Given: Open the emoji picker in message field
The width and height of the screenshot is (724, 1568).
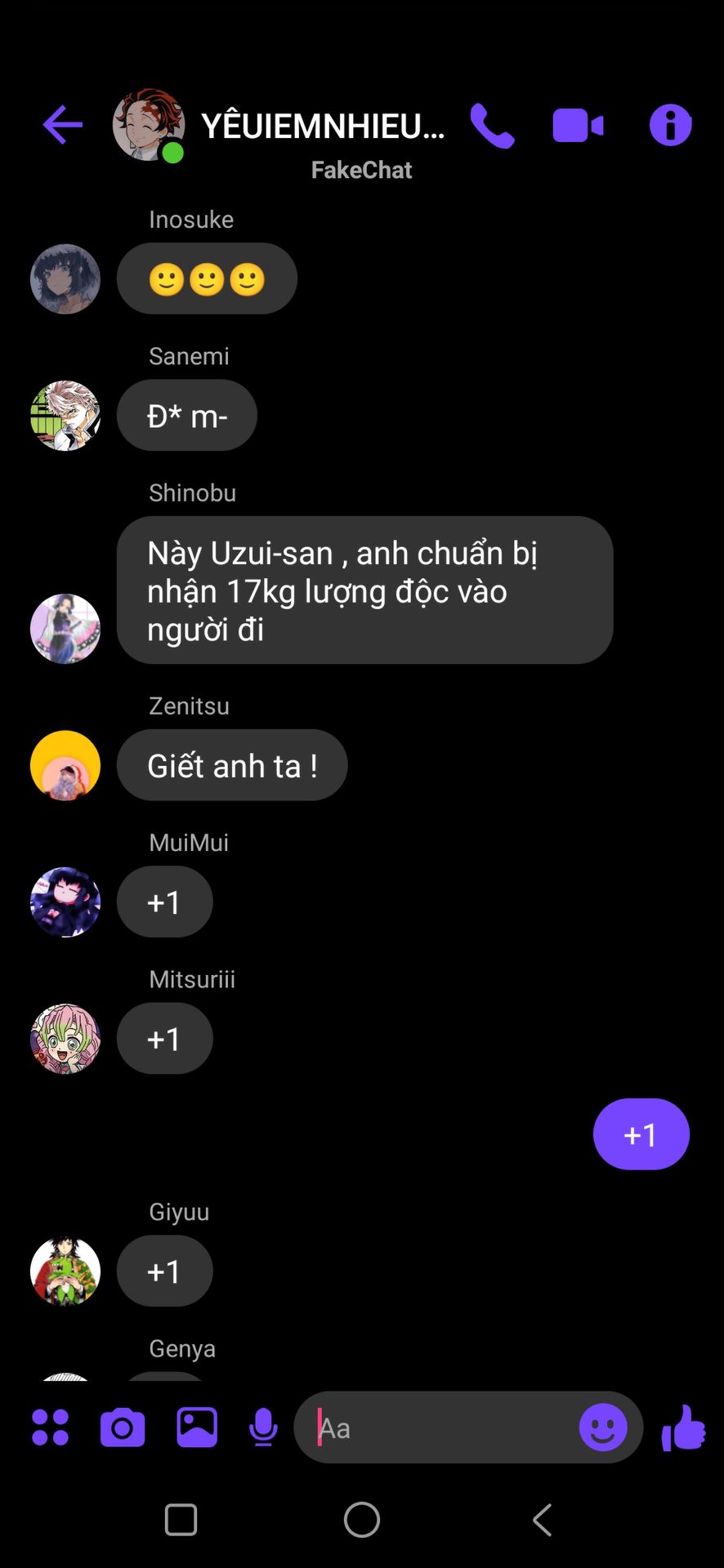Looking at the screenshot, I should click(603, 1428).
